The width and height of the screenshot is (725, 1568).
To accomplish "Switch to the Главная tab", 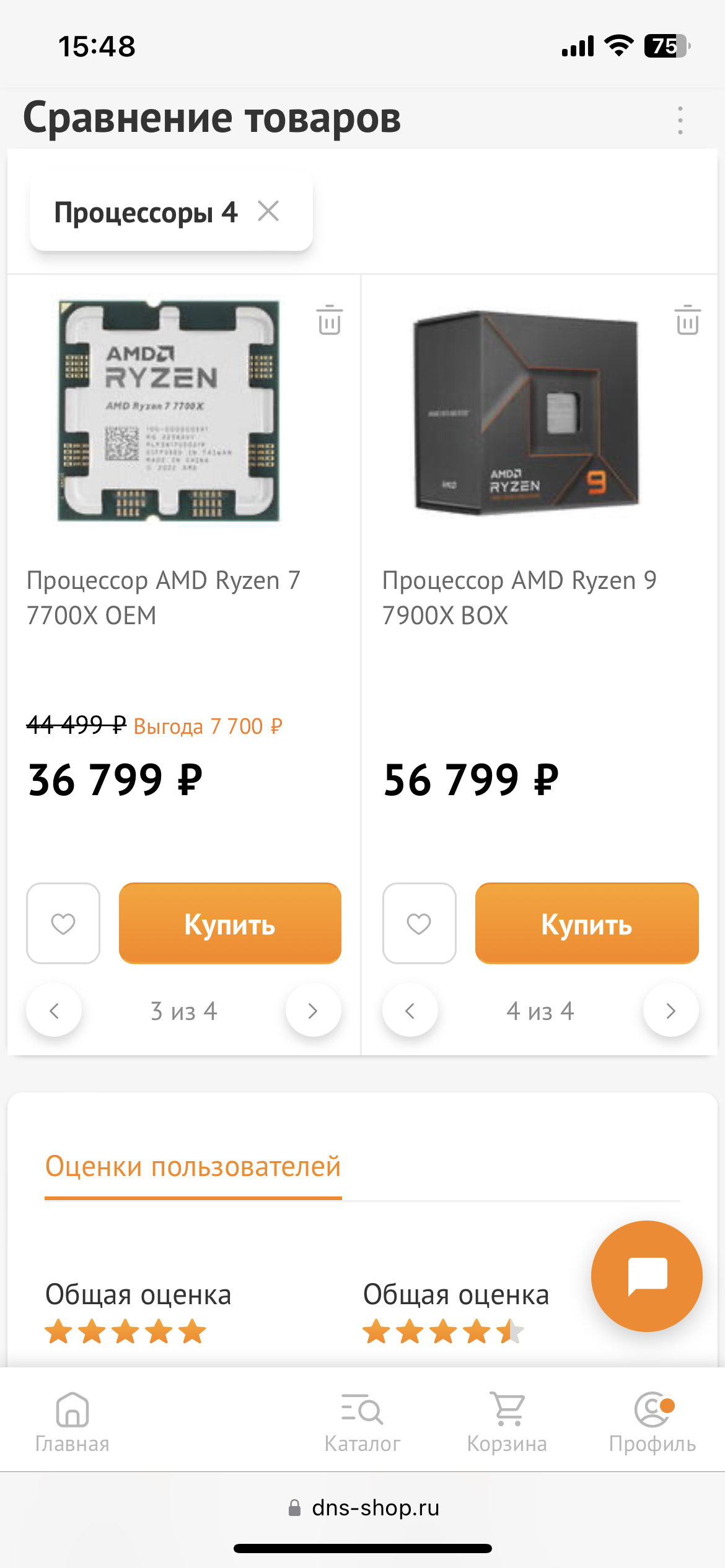I will click(x=72, y=1422).
